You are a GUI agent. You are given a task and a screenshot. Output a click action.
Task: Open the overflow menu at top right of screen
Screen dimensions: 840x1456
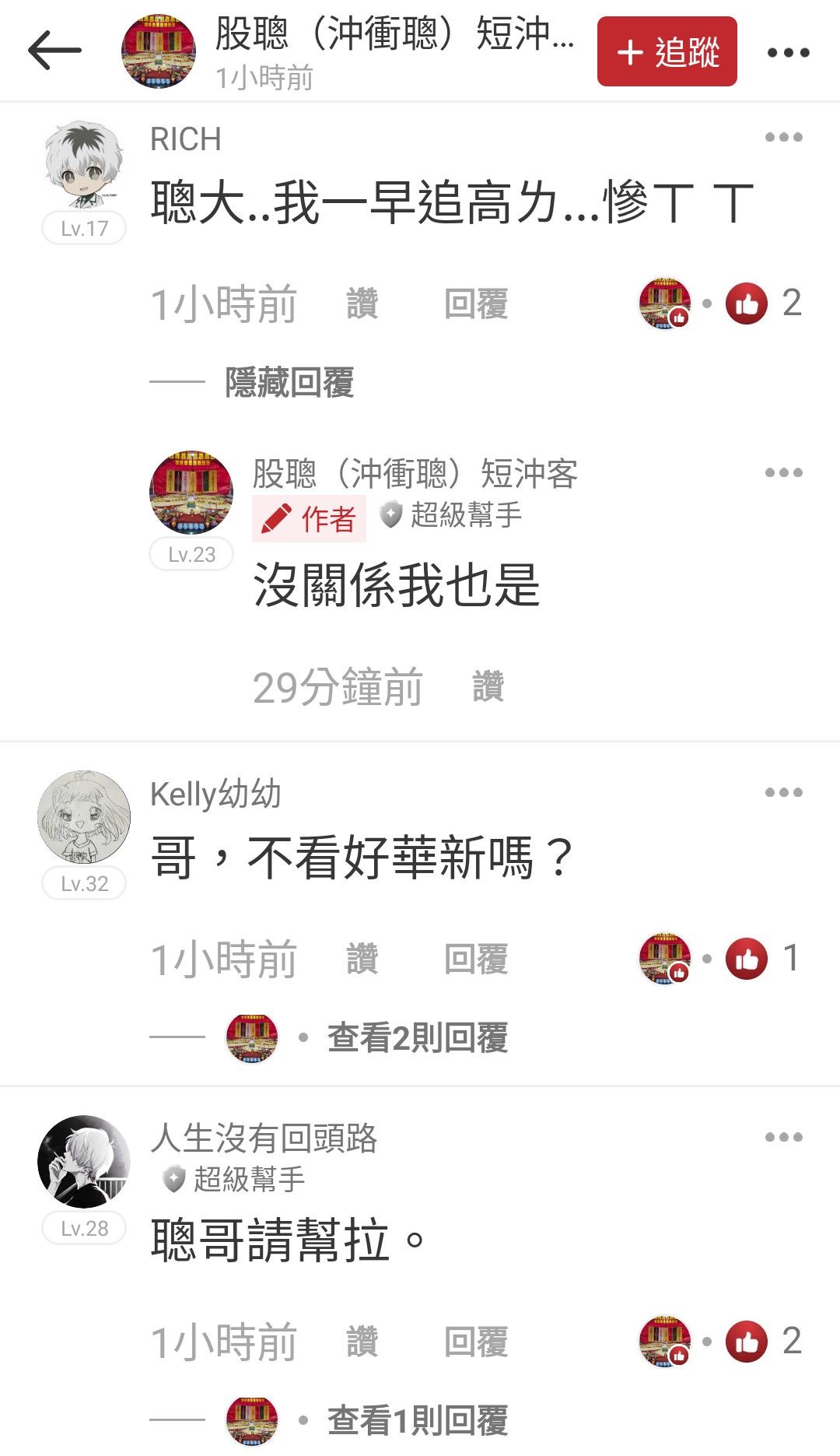(788, 52)
